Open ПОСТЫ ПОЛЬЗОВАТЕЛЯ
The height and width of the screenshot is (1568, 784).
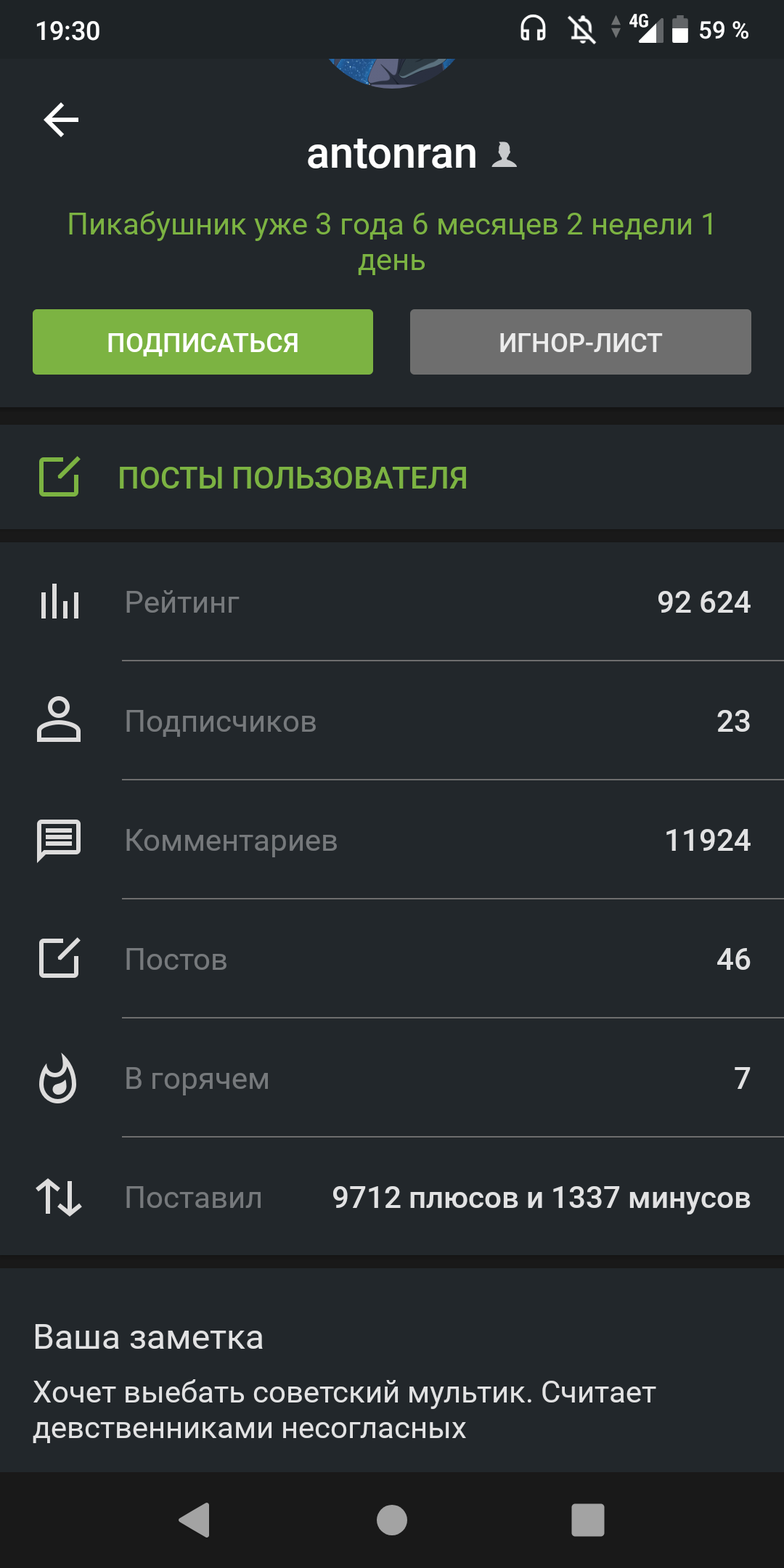point(392,477)
